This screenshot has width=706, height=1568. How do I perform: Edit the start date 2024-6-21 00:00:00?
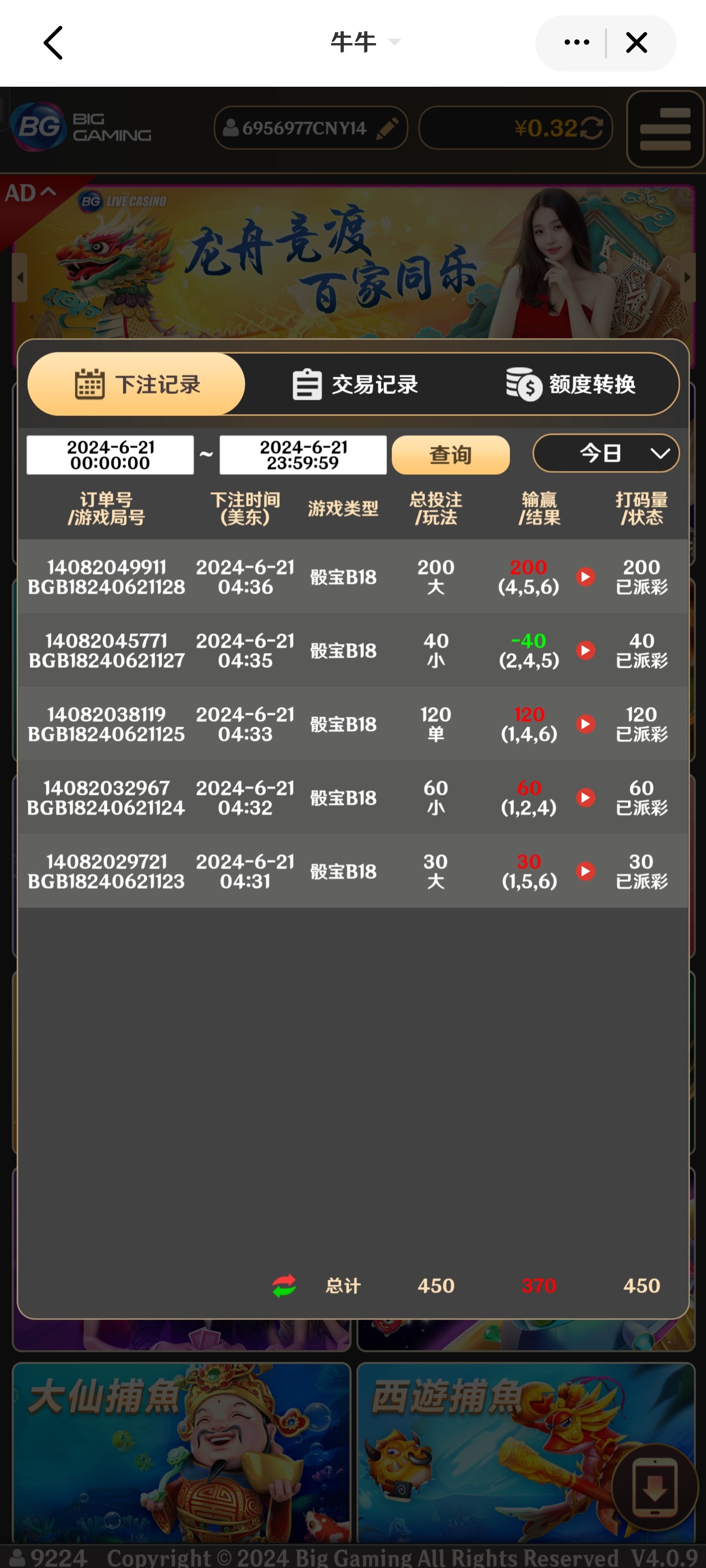pos(110,455)
